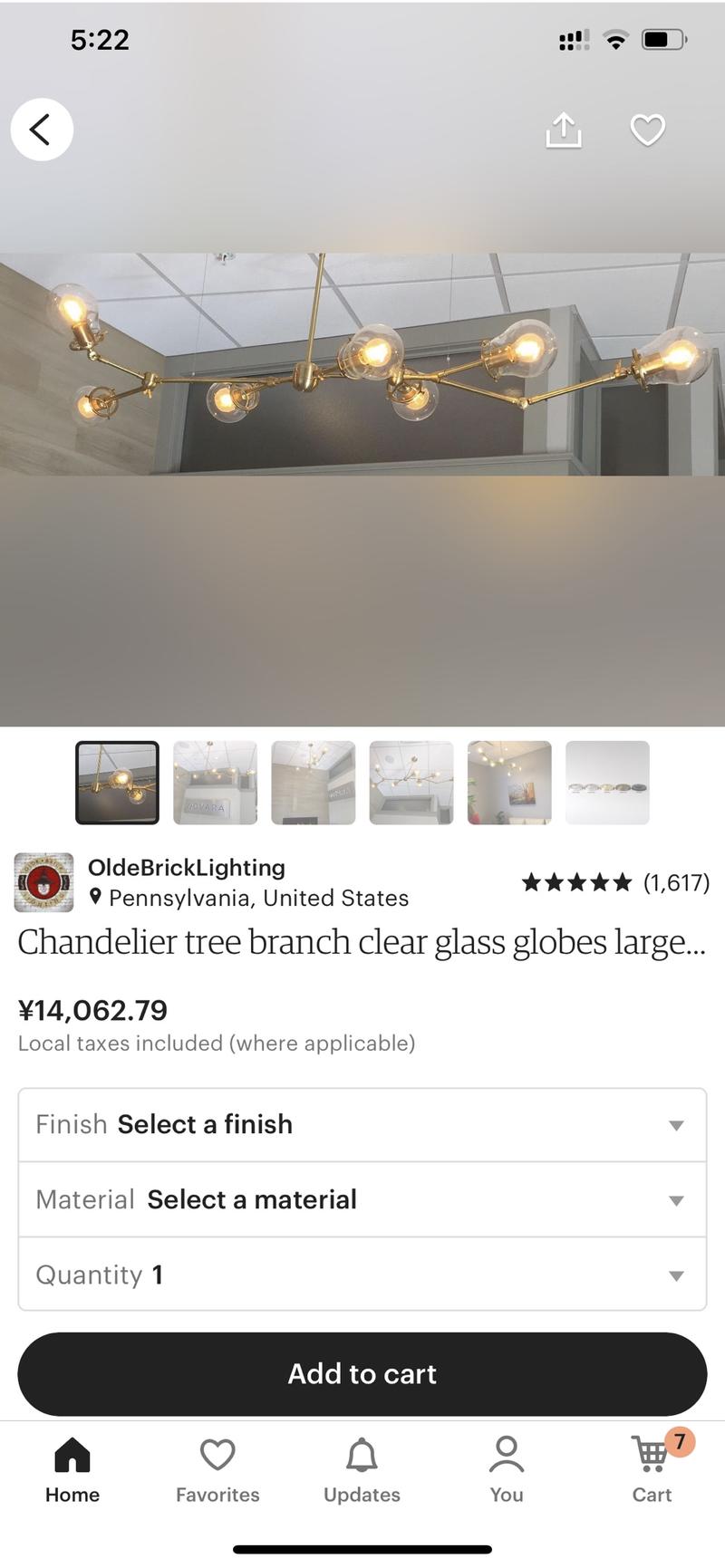Tap the share icon to share this listing

point(563,130)
